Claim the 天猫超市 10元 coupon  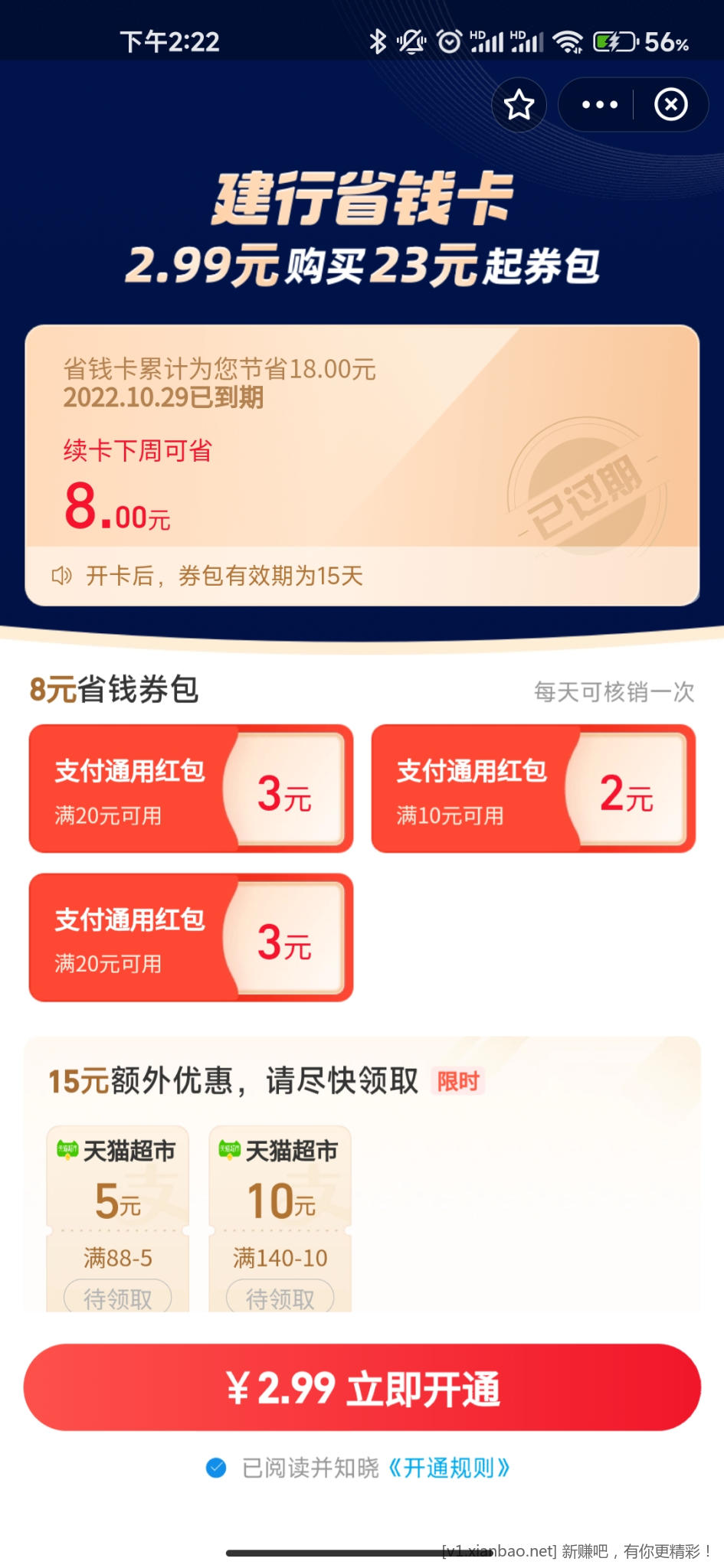point(280,1297)
